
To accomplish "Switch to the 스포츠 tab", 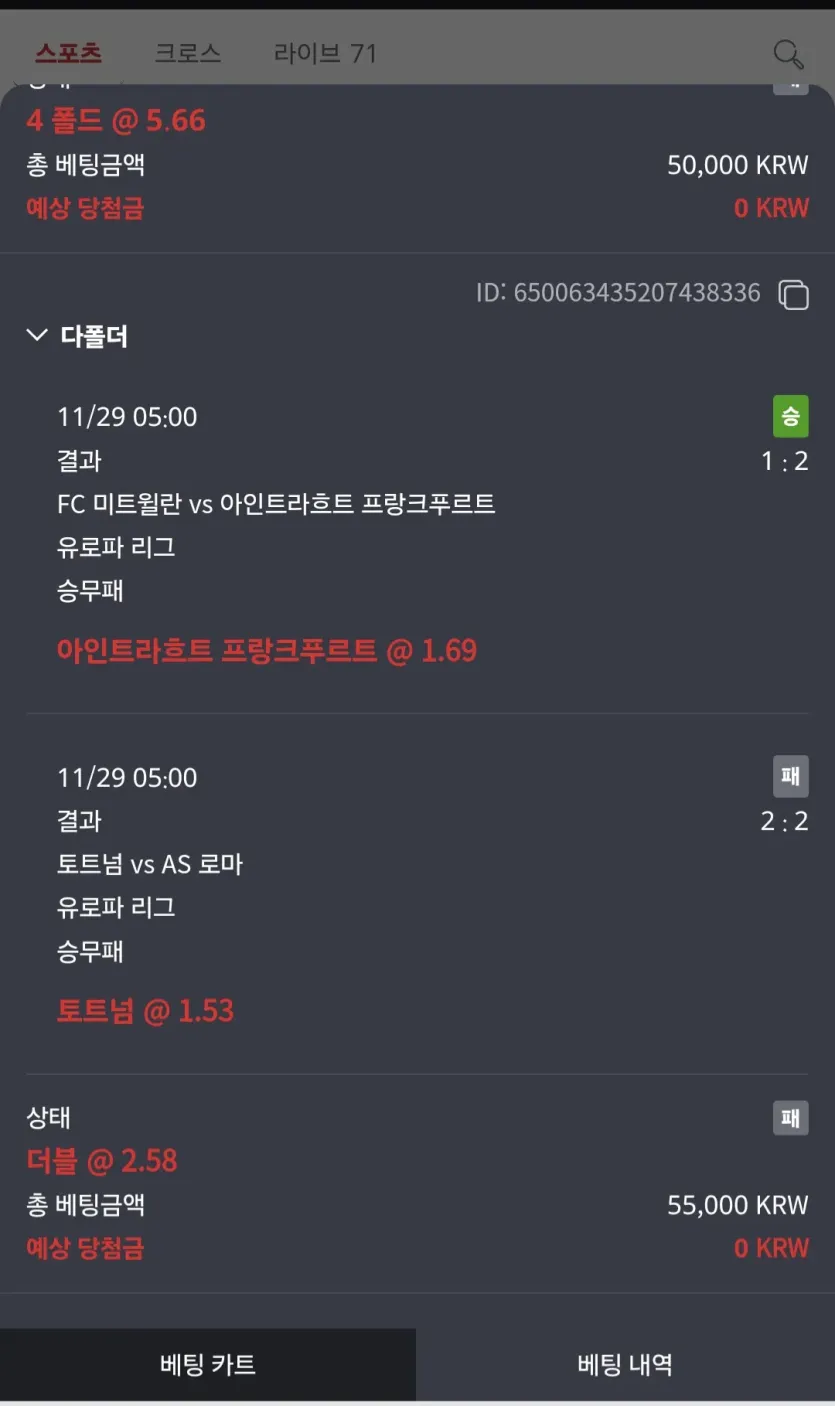I will (68, 53).
